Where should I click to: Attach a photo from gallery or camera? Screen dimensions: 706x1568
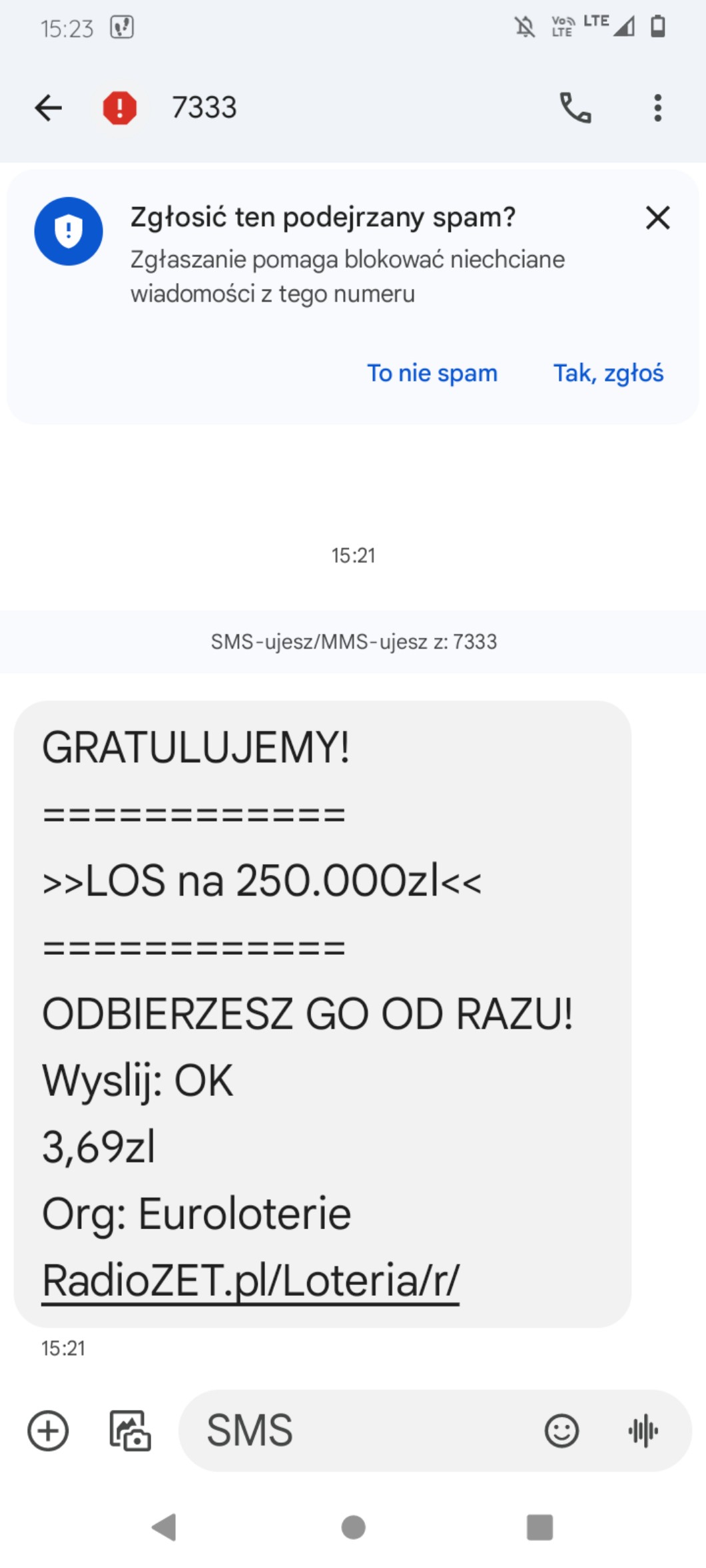tap(130, 1430)
